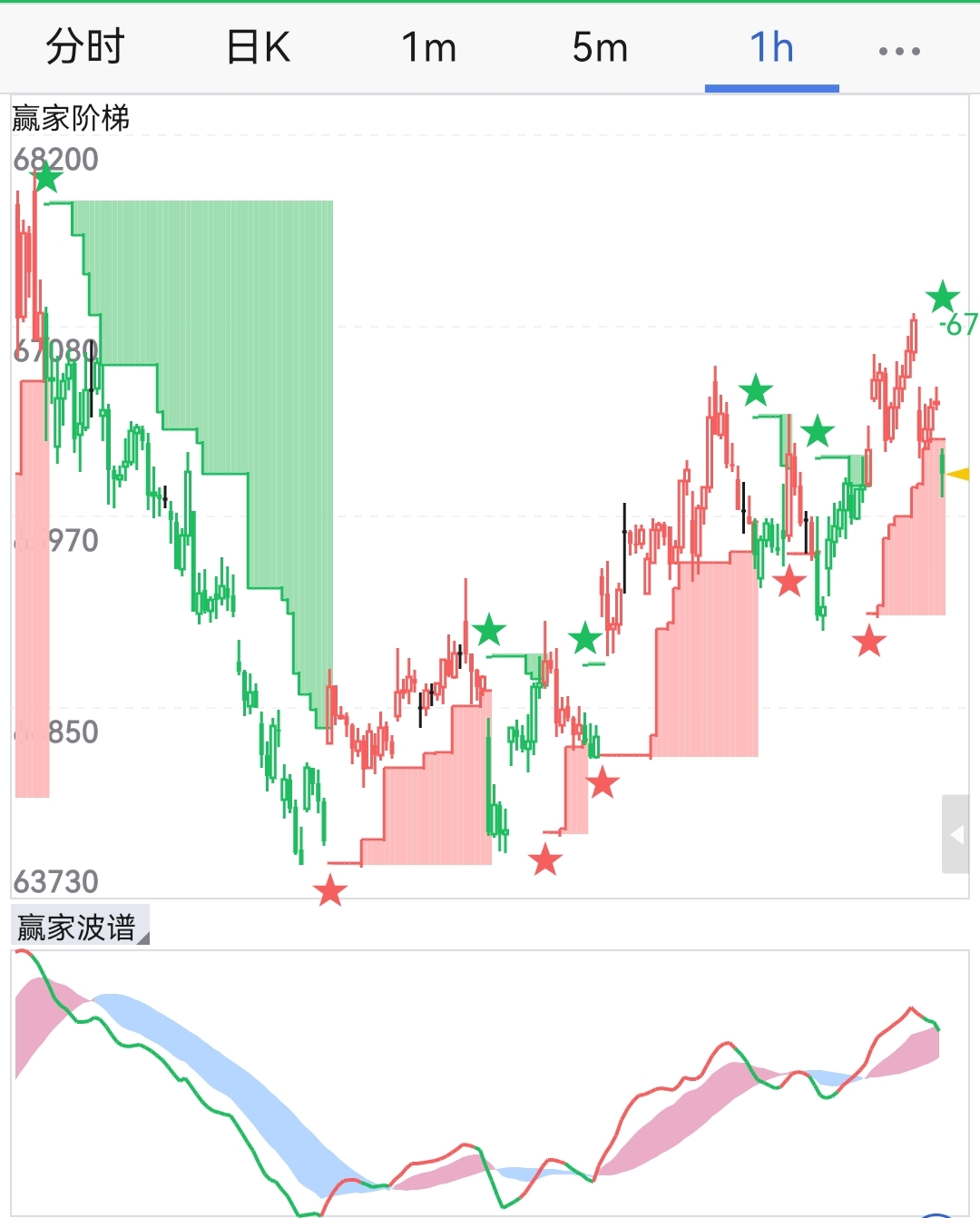Open the 赢家波谱 indicator selector
The width and height of the screenshot is (980, 1218).
point(80,928)
